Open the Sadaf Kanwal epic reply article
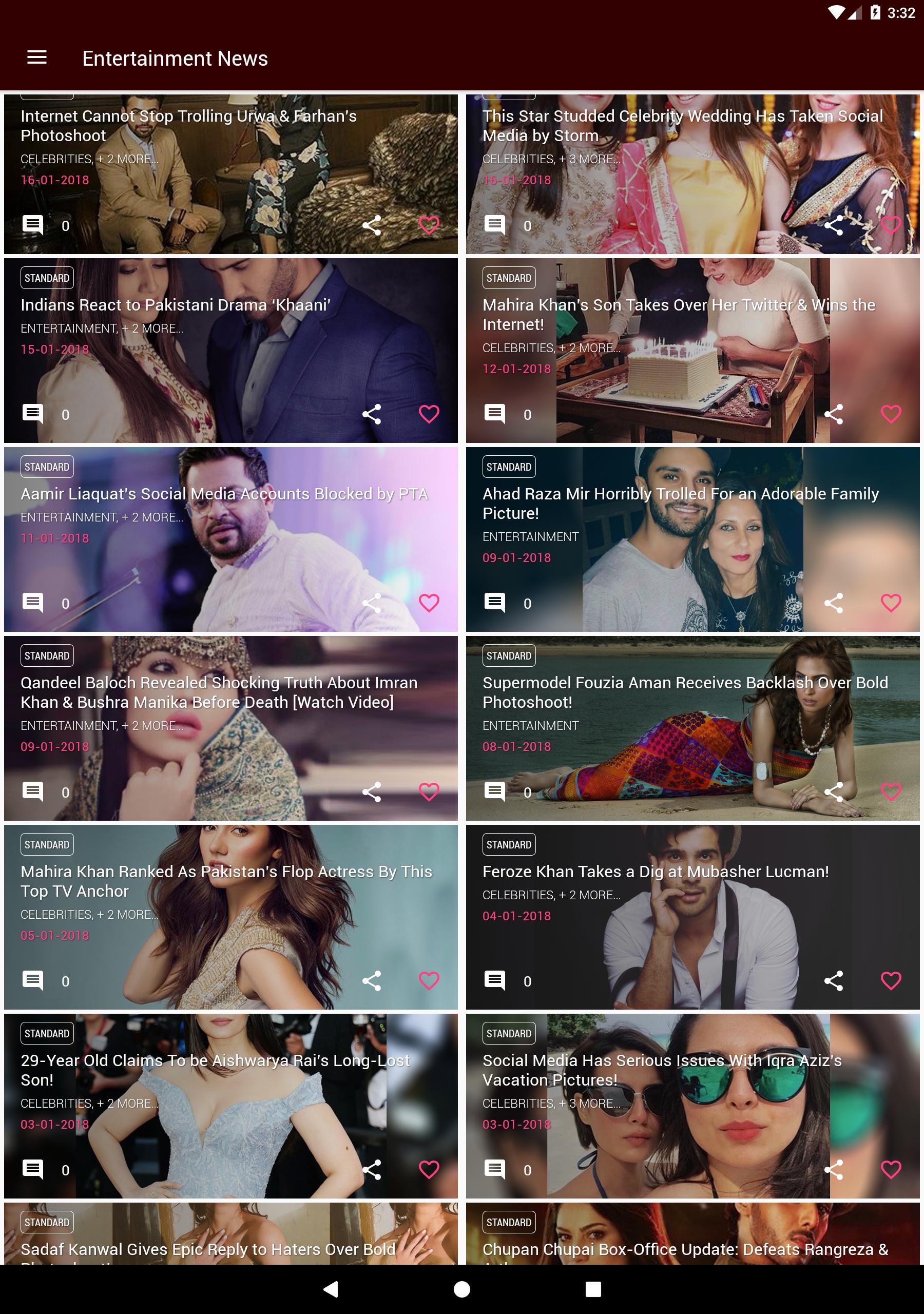This screenshot has width=924, height=1314. click(208, 1249)
